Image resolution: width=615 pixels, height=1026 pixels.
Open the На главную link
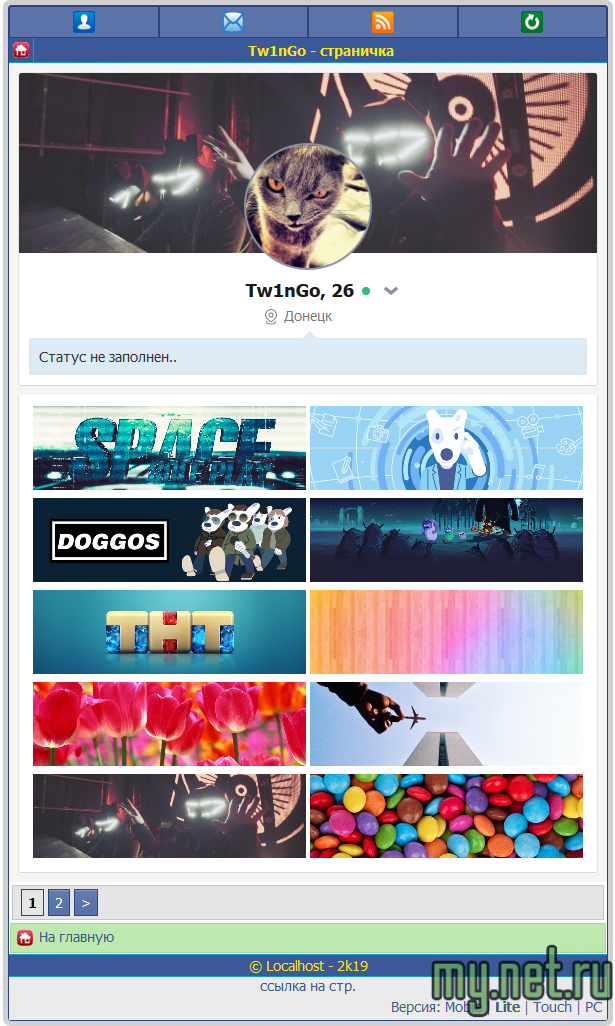pos(76,938)
